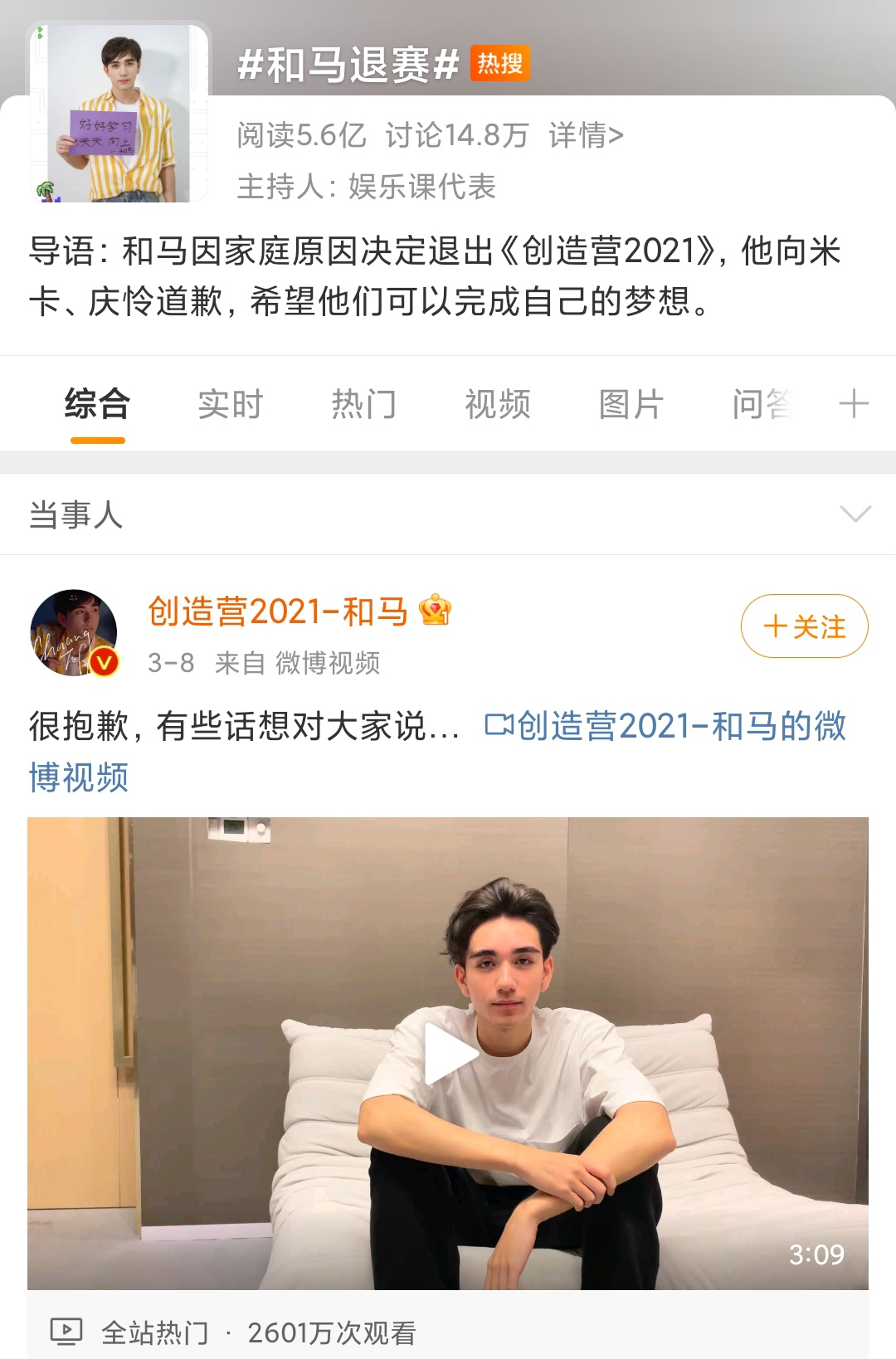896x1359 pixels.
Task: Open the topic cover image
Action: point(119,114)
